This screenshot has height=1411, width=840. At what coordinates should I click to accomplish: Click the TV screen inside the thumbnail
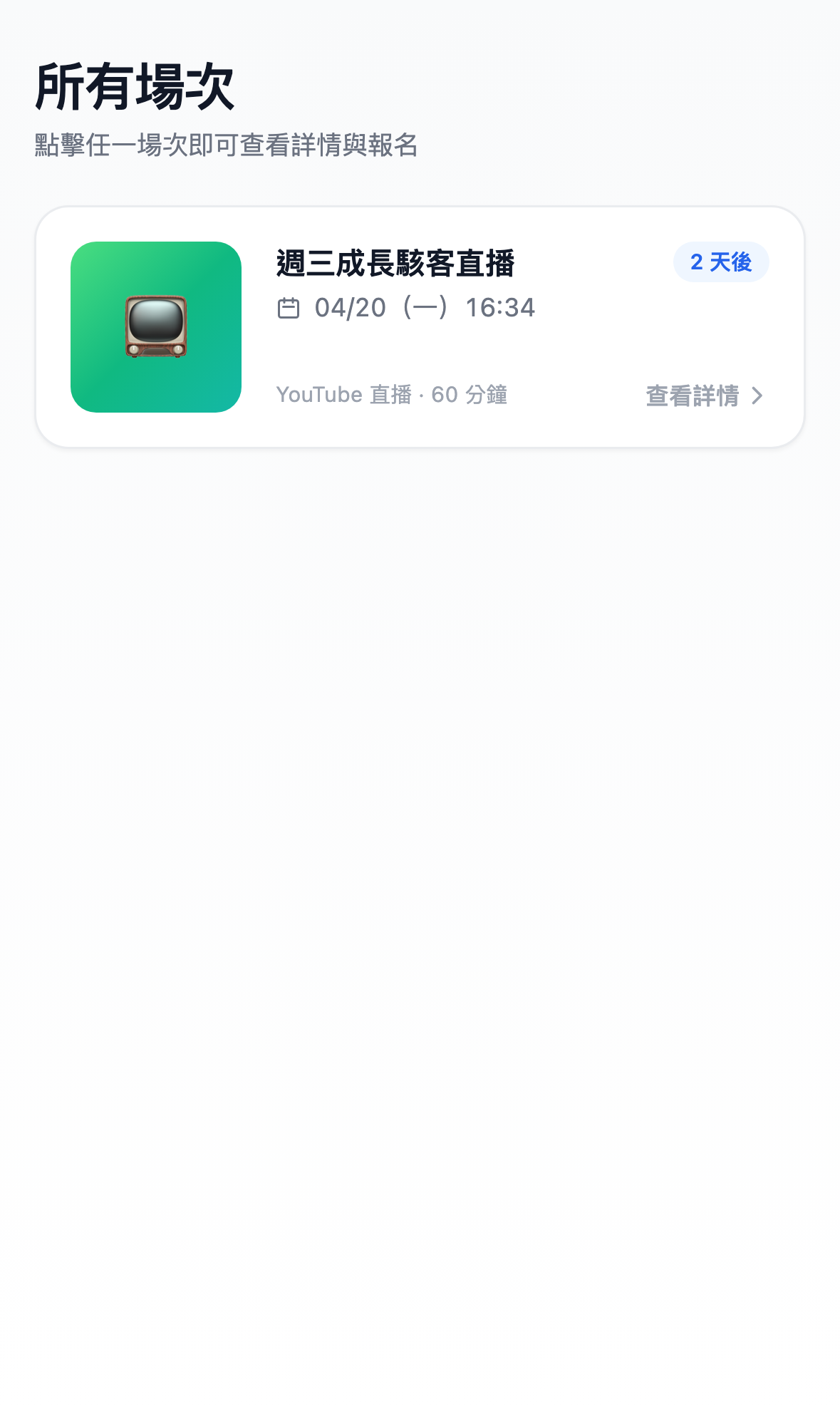(x=155, y=321)
